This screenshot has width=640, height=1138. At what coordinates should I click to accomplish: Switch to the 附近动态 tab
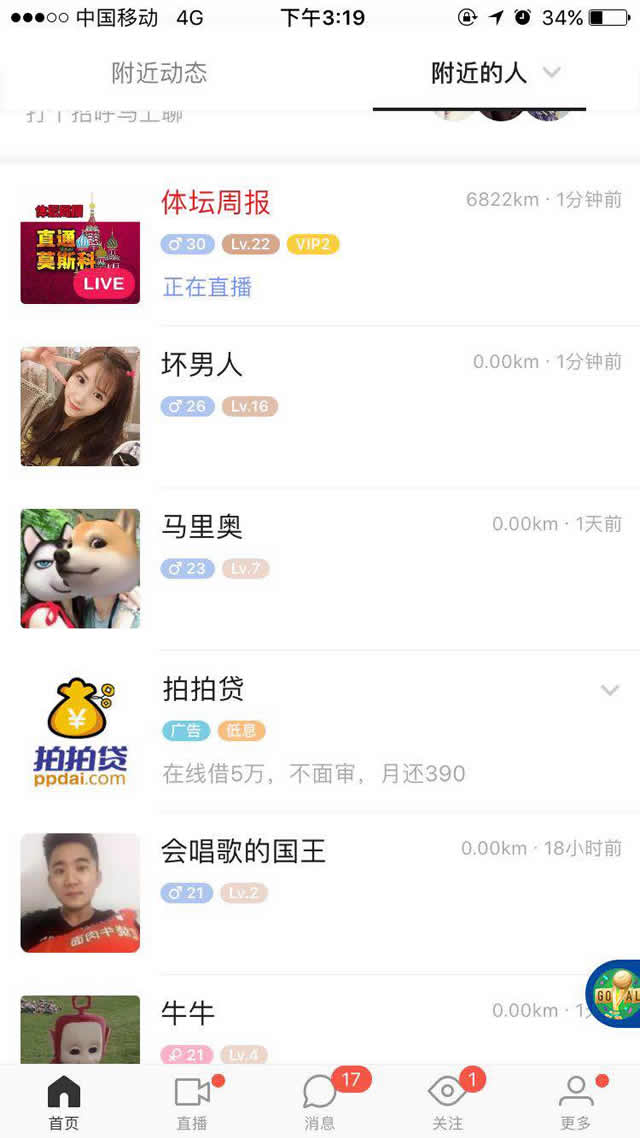159,73
